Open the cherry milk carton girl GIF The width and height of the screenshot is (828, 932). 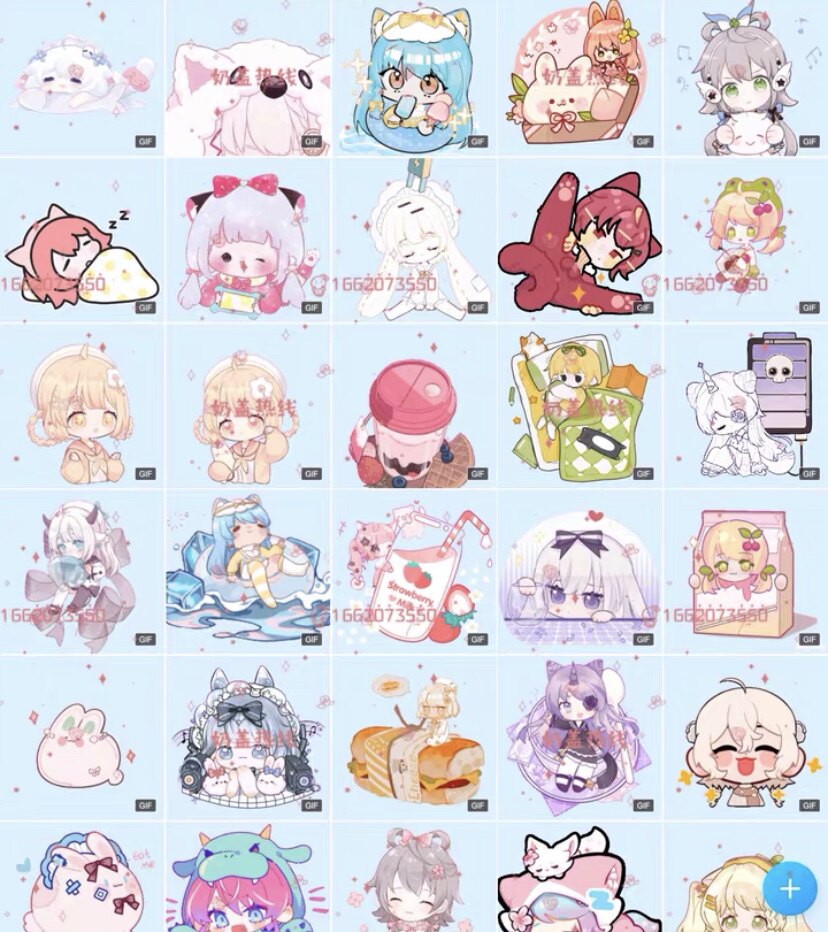(746, 572)
